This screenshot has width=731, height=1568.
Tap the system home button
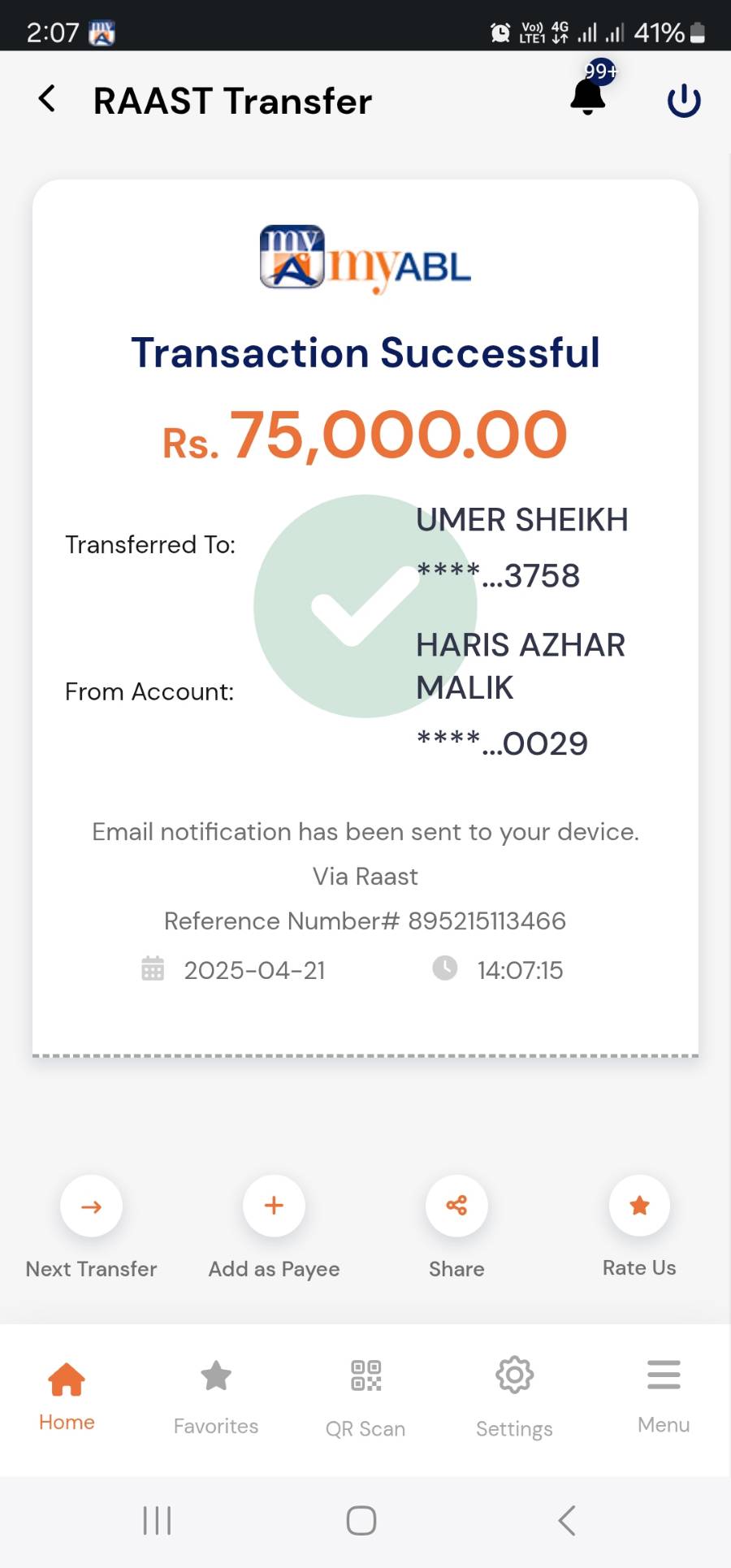pos(361,1521)
